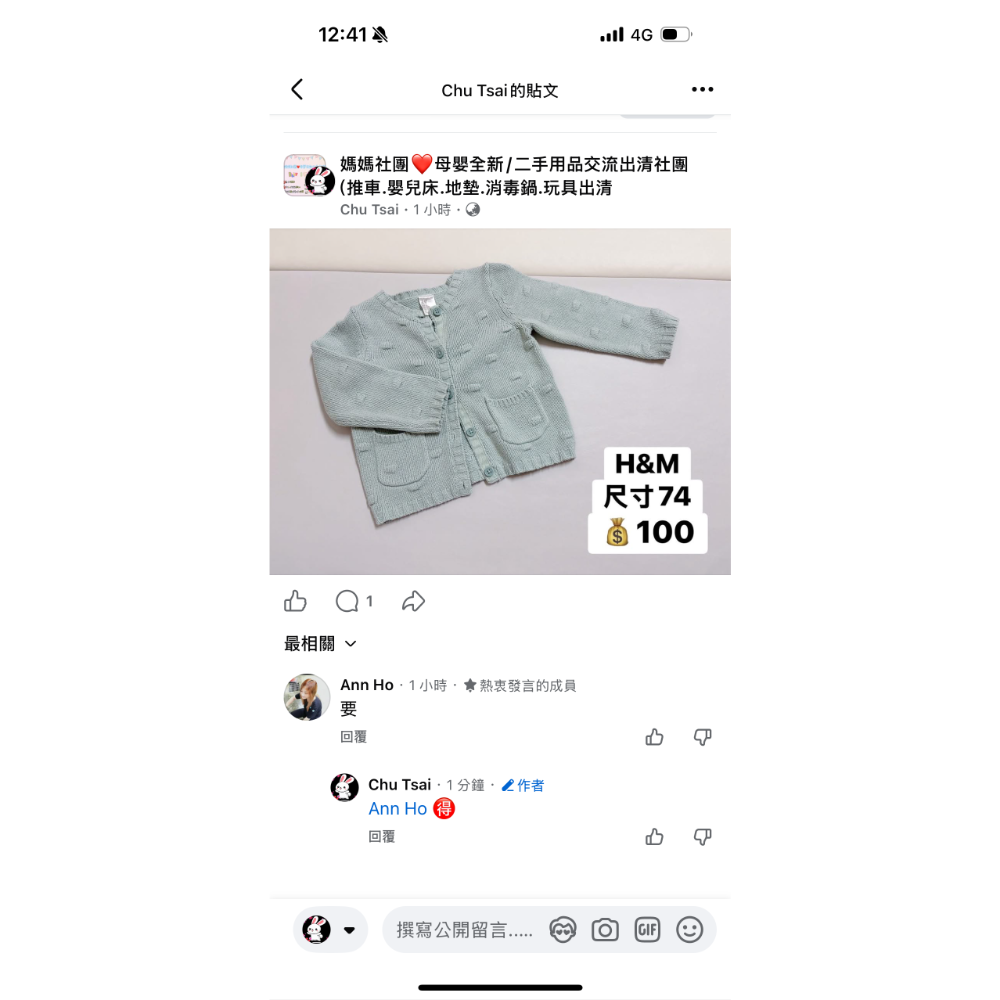Like Chu Tsai's reply comment
The width and height of the screenshot is (1000, 1000).
tap(654, 837)
